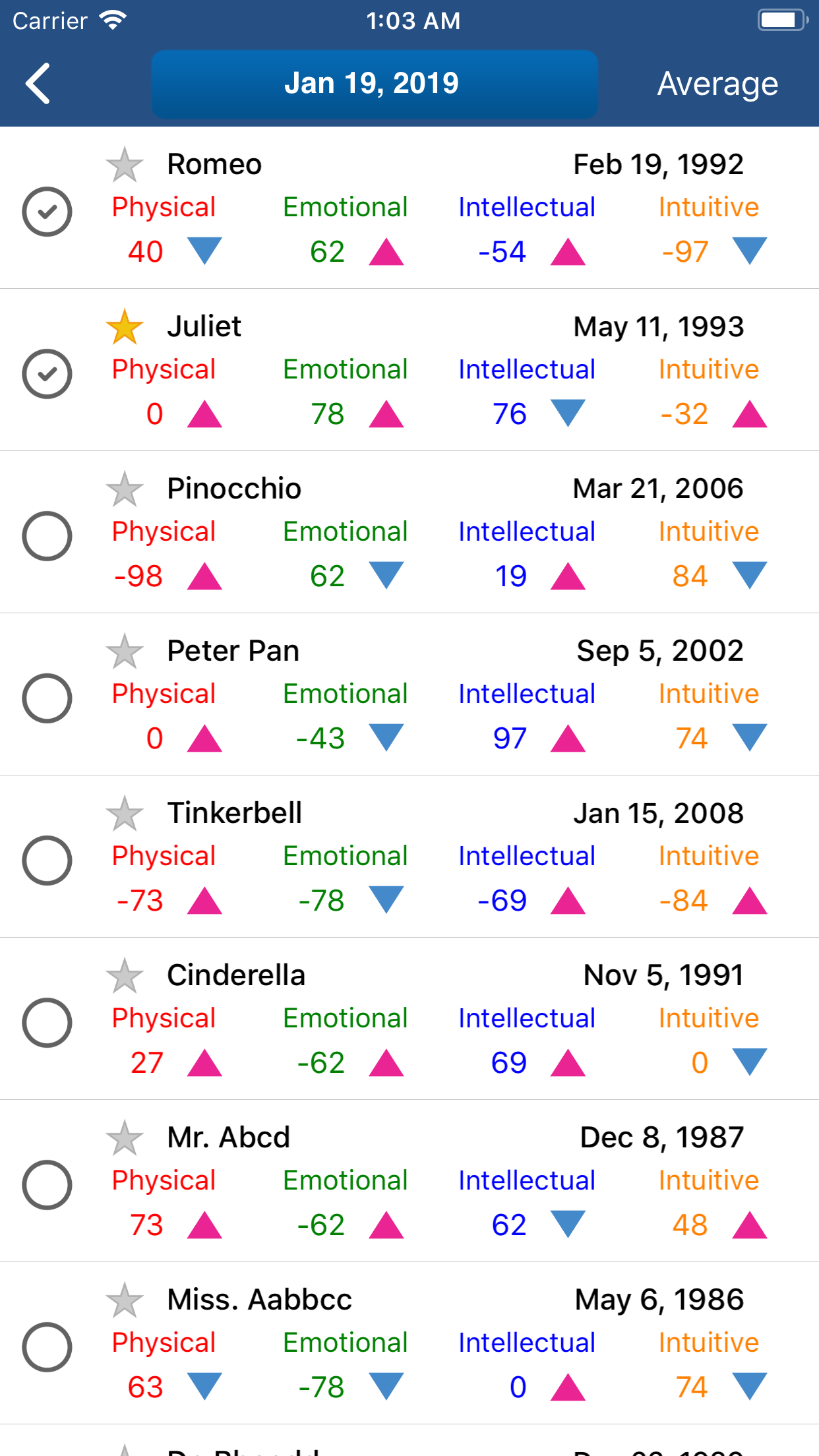Click Tinkerbell's star icon

[x=125, y=812]
